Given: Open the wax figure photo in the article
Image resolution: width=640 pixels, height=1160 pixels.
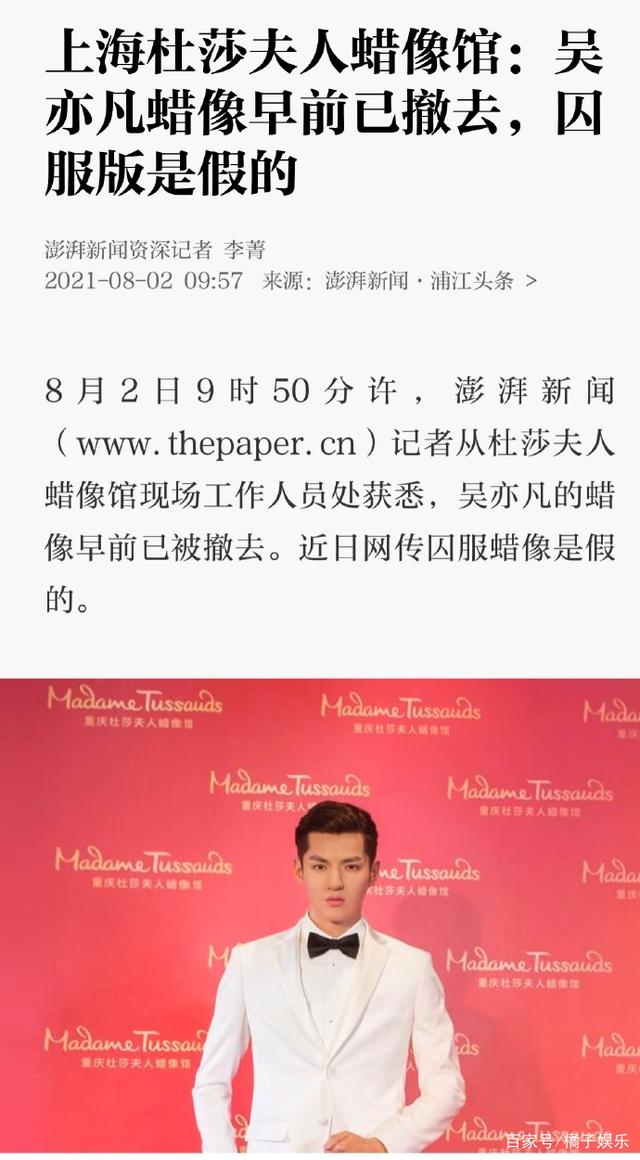Looking at the screenshot, I should coord(320,918).
